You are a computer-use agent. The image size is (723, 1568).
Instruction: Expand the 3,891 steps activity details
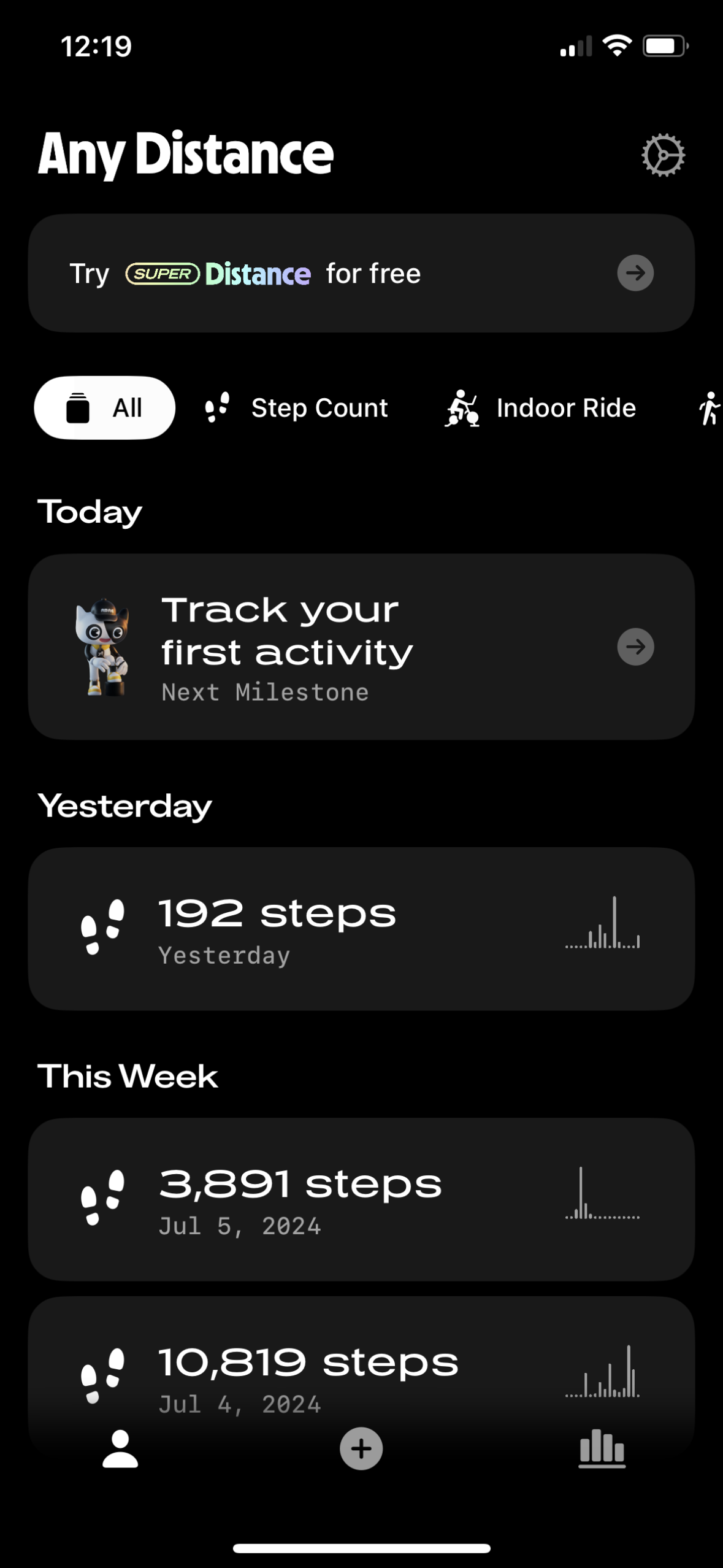pos(361,1196)
